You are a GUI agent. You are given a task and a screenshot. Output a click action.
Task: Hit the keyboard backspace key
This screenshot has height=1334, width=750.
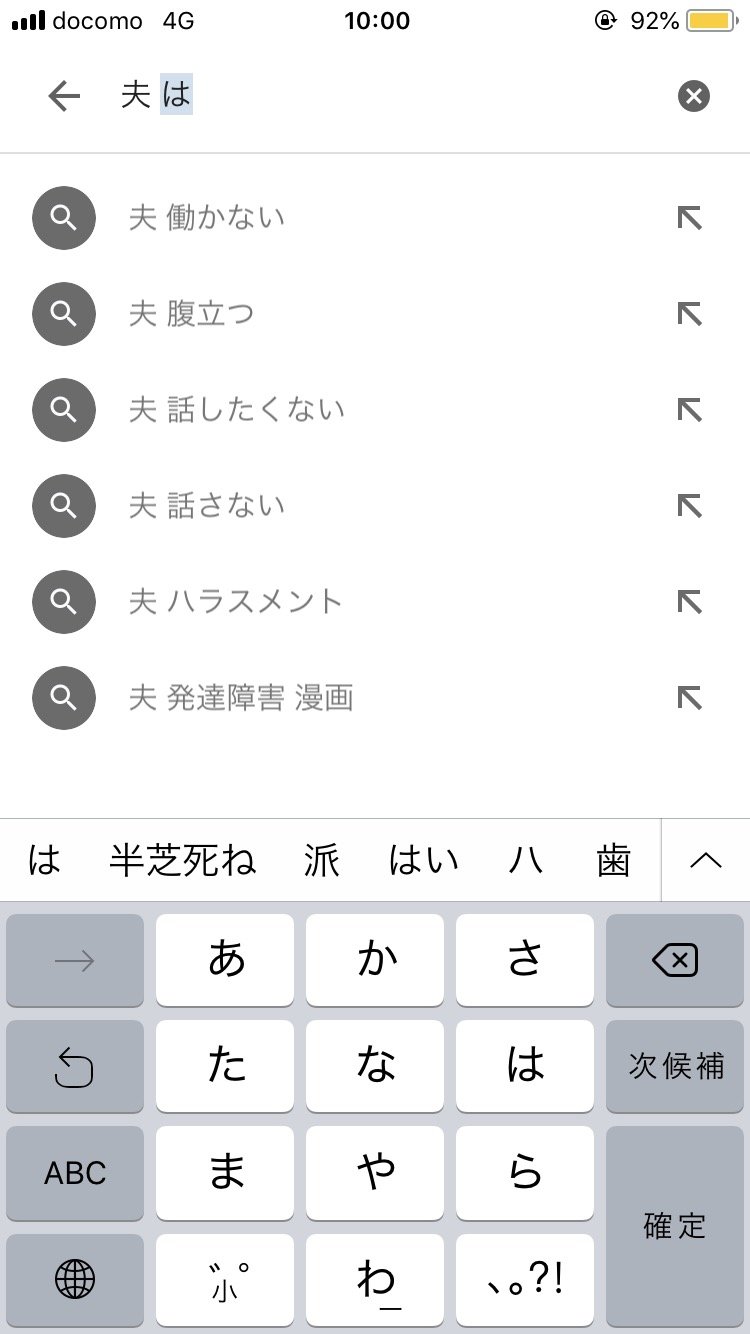pyautogui.click(x=675, y=961)
